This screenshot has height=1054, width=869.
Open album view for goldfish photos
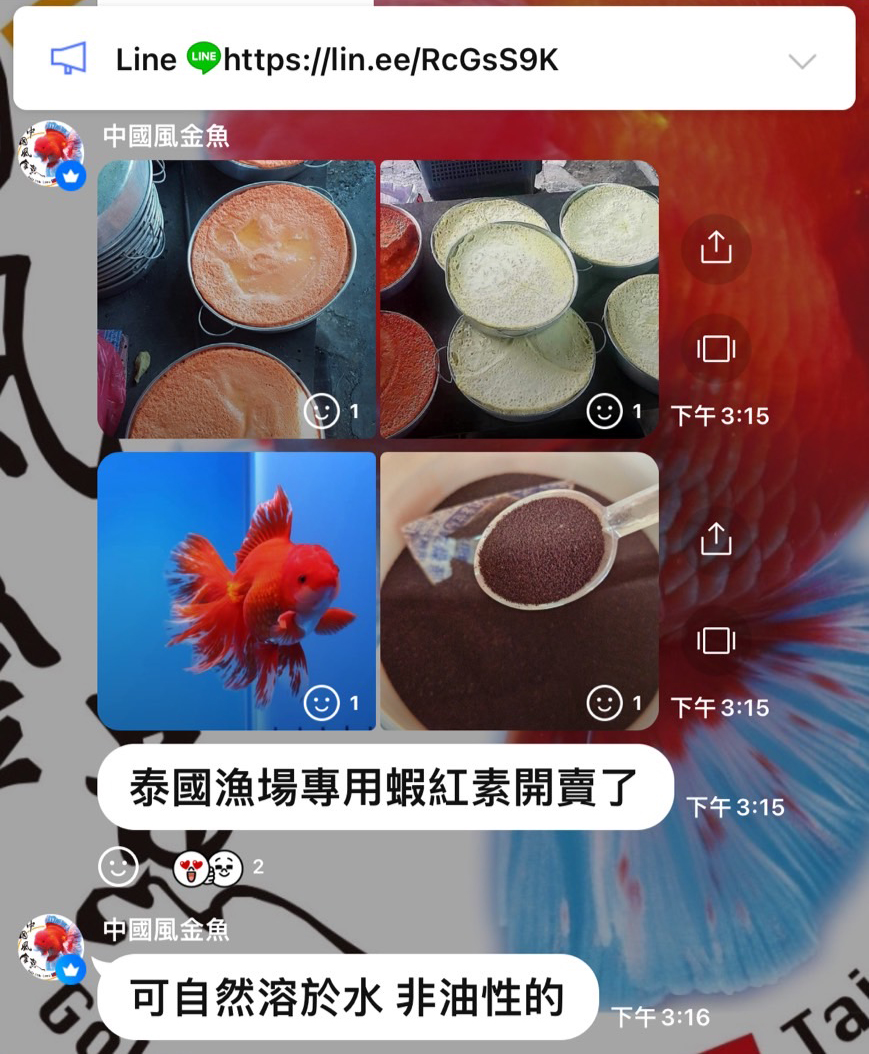tap(716, 640)
